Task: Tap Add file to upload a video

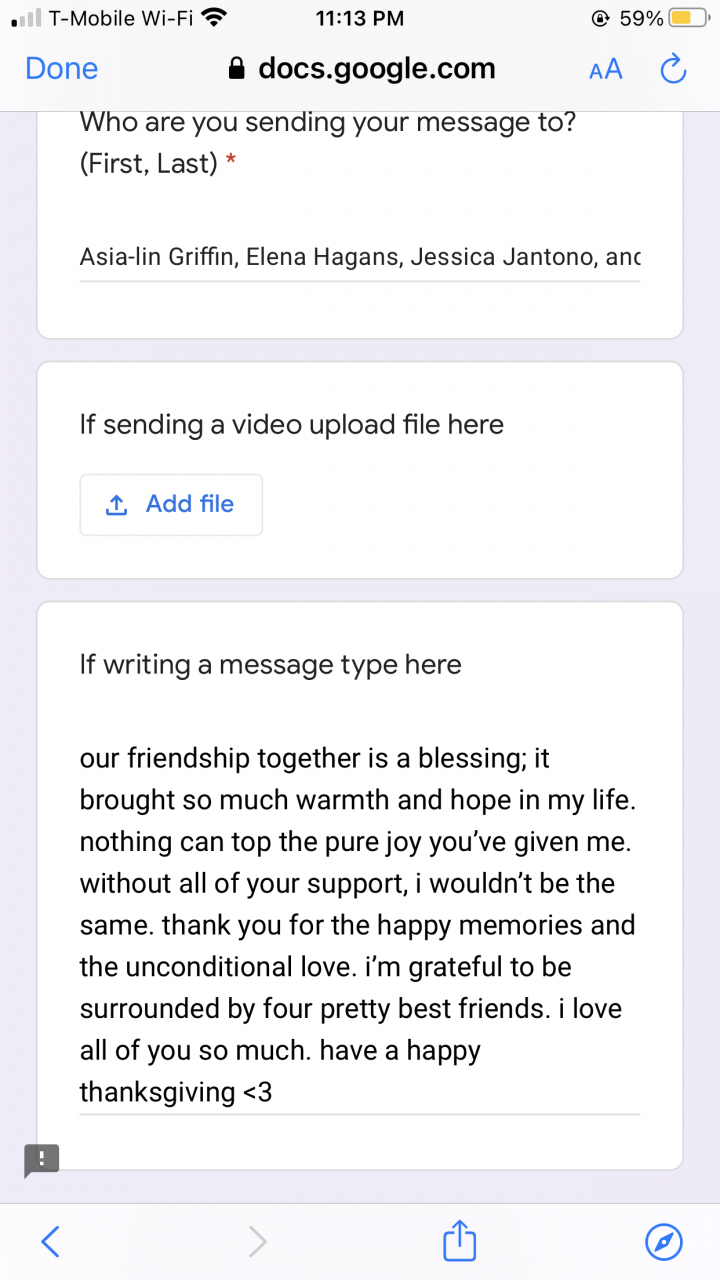Action: pyautogui.click(x=171, y=504)
